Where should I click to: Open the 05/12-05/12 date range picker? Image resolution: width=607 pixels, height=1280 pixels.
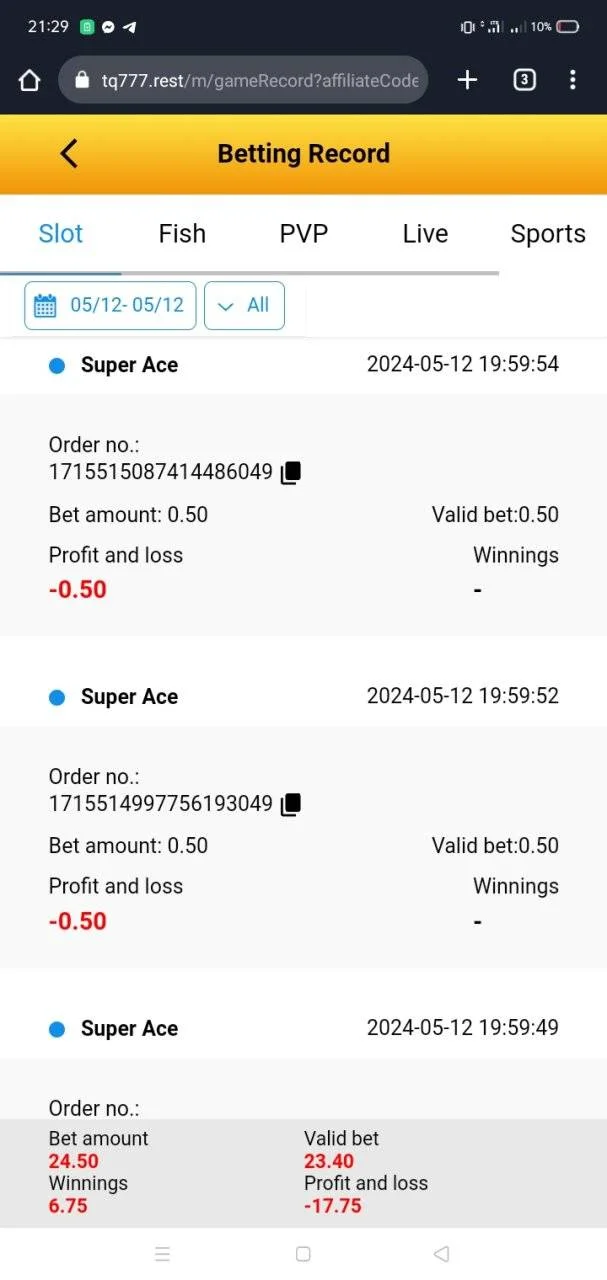(x=110, y=305)
